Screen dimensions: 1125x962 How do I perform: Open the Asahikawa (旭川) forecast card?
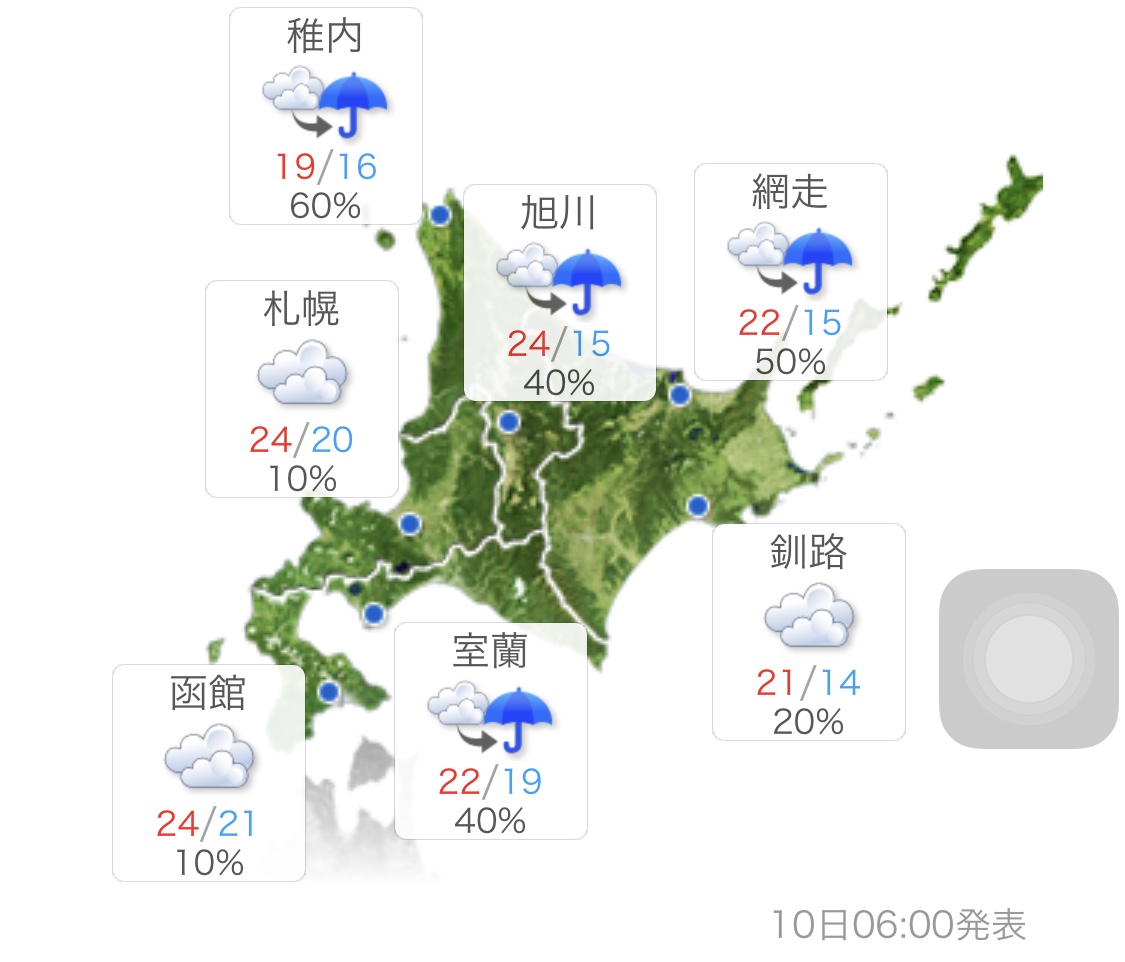tap(560, 292)
